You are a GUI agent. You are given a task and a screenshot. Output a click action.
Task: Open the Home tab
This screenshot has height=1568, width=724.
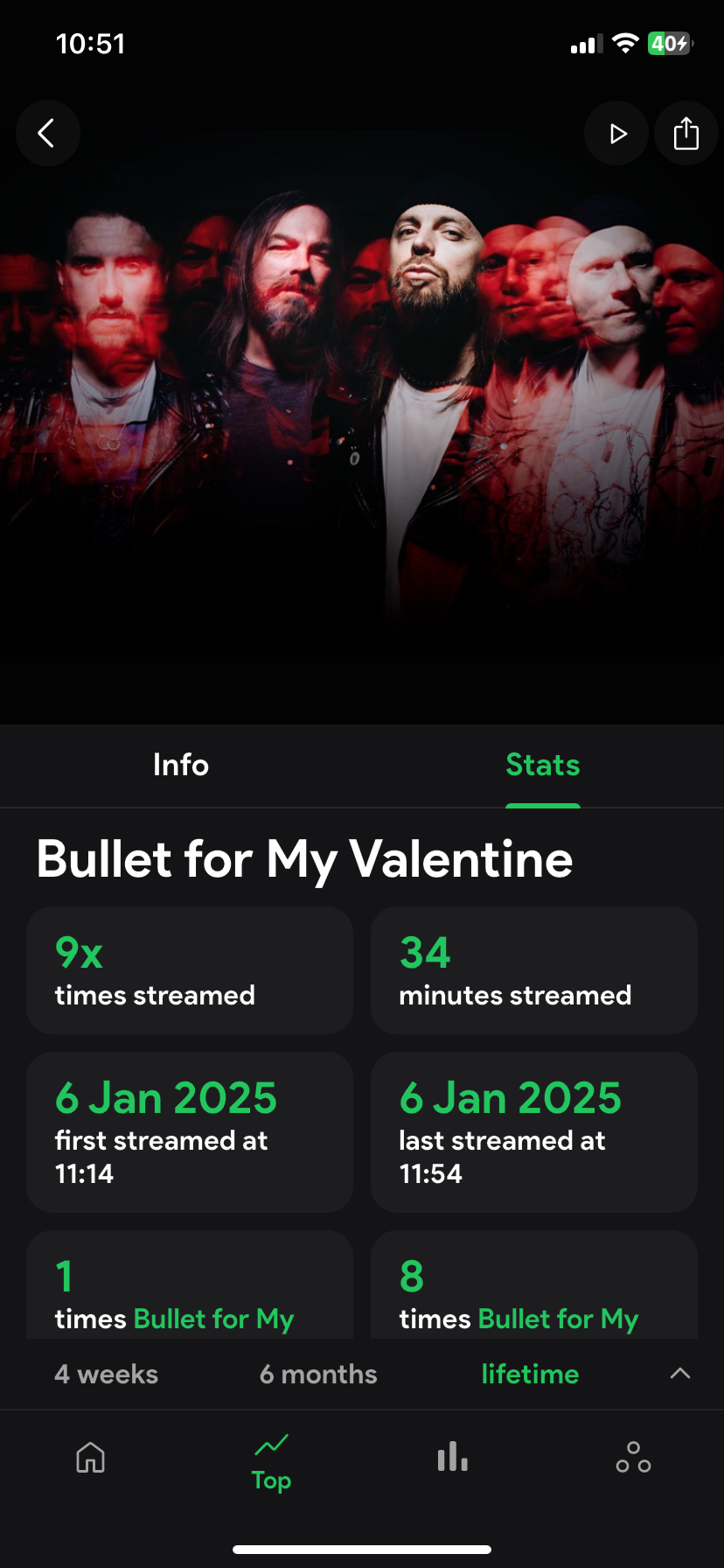(91, 1458)
